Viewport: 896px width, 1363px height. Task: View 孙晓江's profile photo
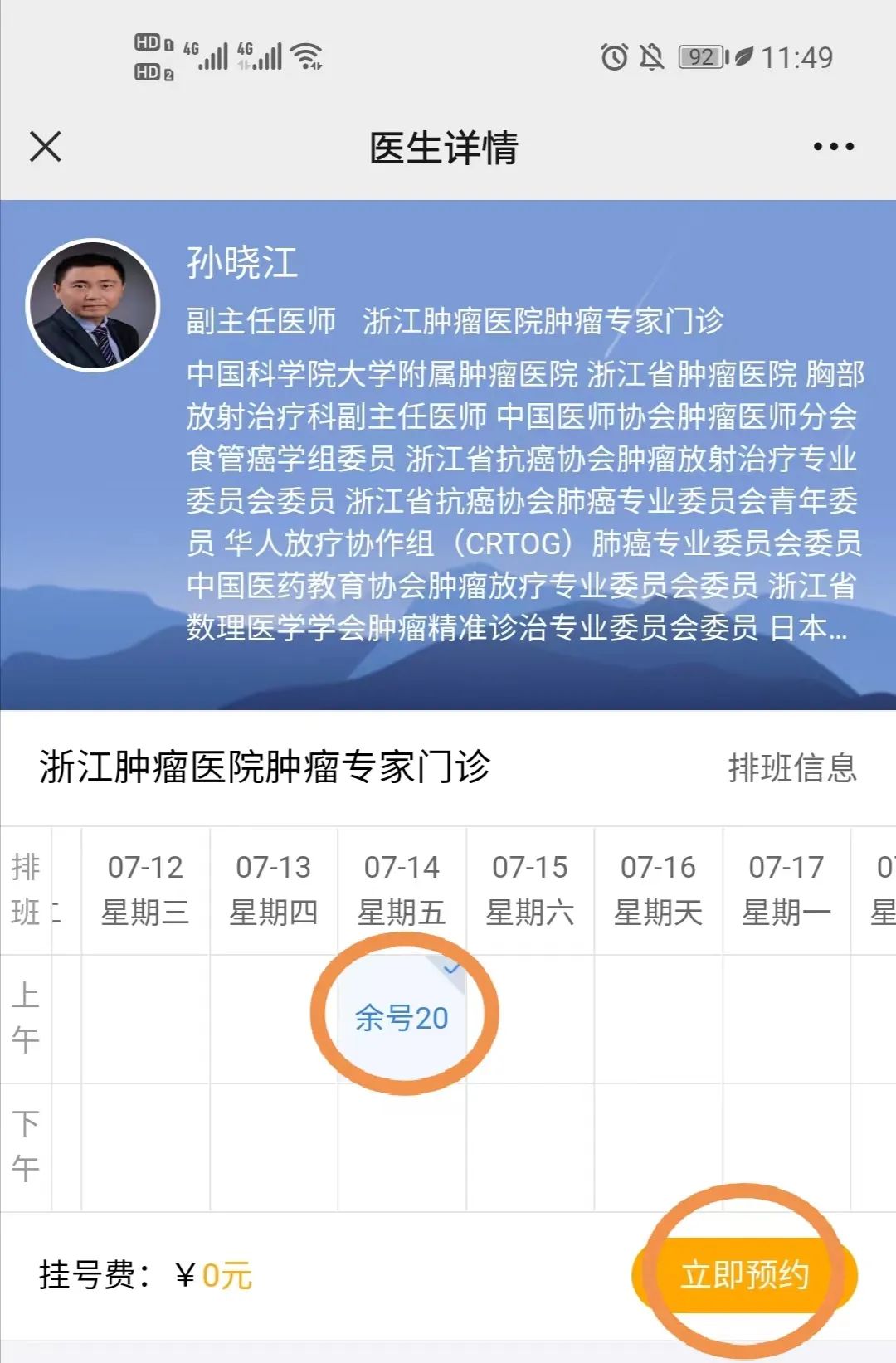[93, 304]
